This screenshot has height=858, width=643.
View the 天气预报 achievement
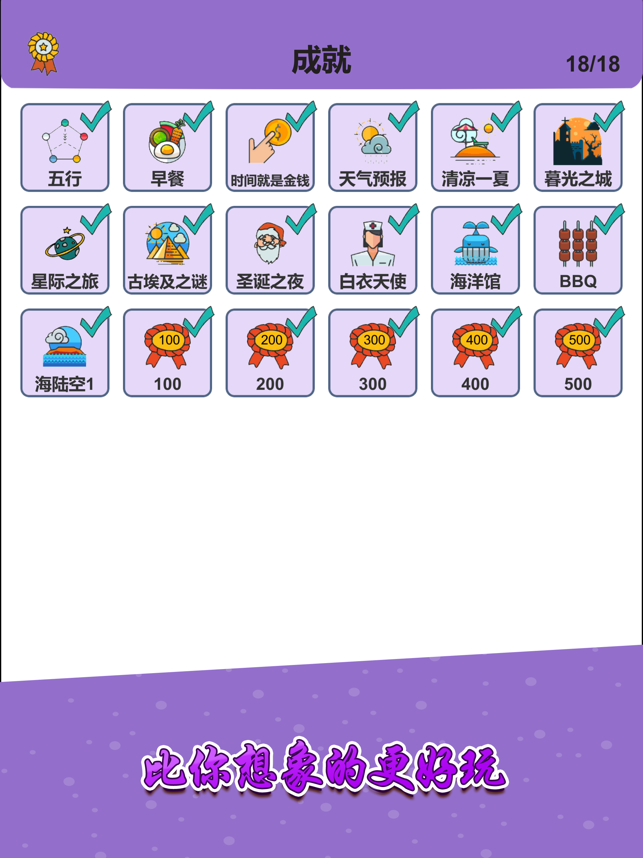373,148
